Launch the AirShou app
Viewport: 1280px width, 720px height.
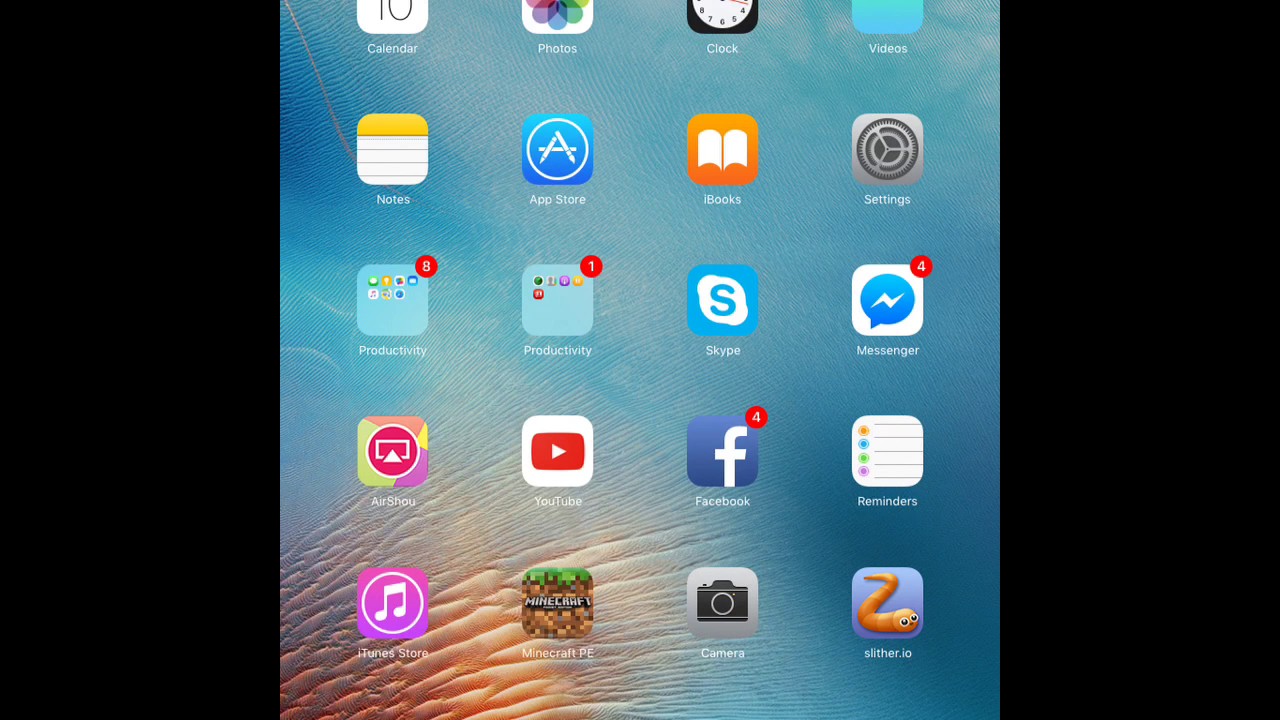tap(392, 452)
